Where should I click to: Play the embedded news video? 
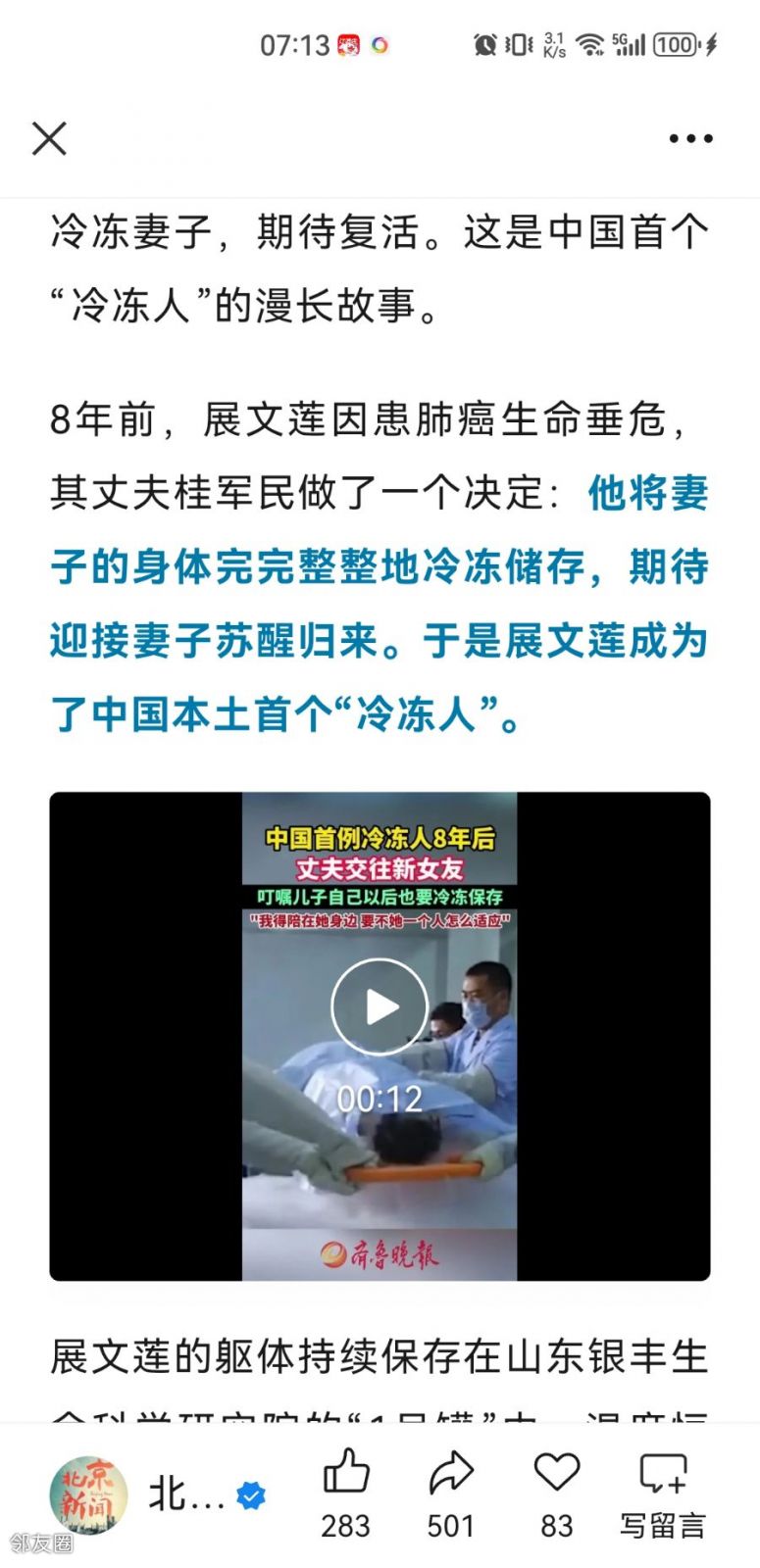click(380, 1006)
